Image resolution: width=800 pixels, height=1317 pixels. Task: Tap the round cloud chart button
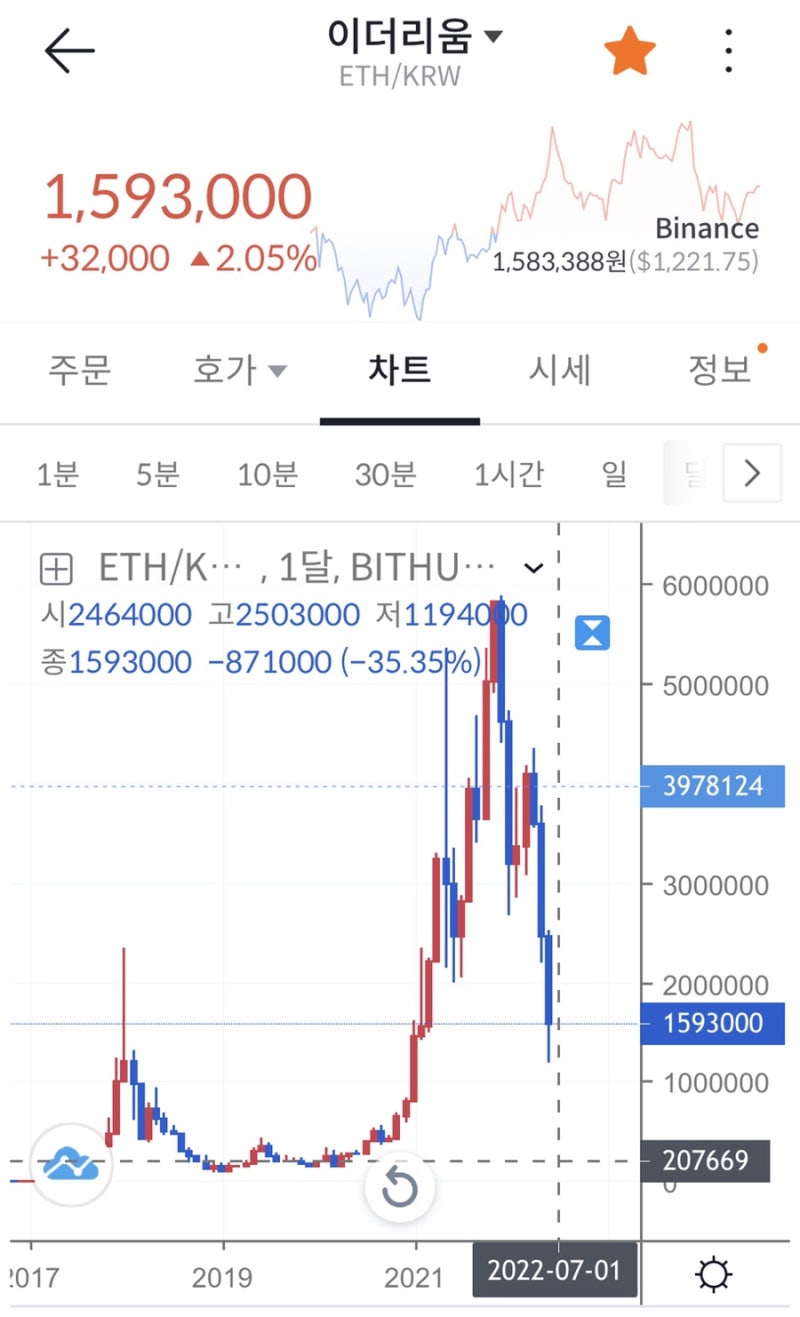pyautogui.click(x=72, y=1163)
